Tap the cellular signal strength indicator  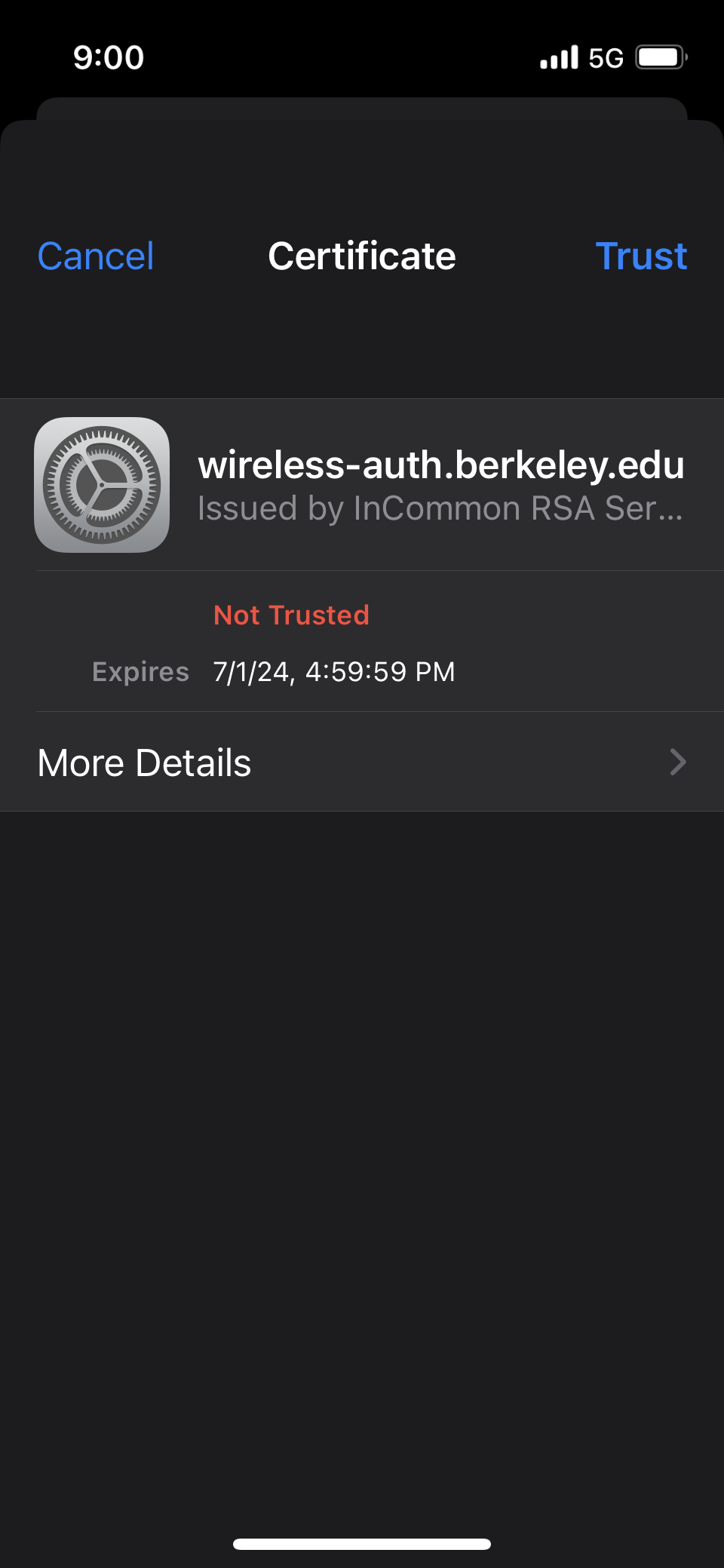pyautogui.click(x=559, y=57)
